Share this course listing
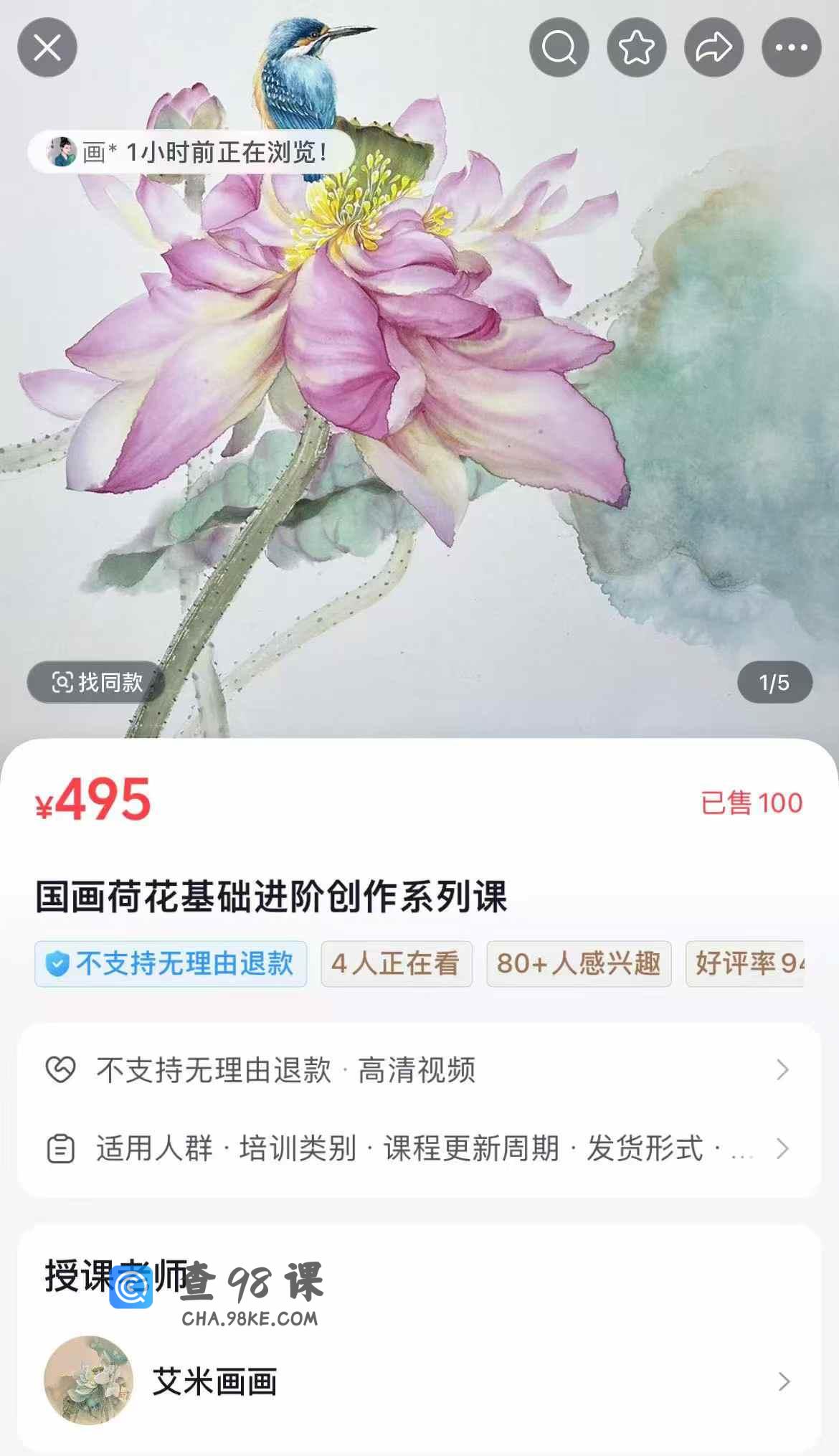839x1456 pixels. click(x=714, y=48)
